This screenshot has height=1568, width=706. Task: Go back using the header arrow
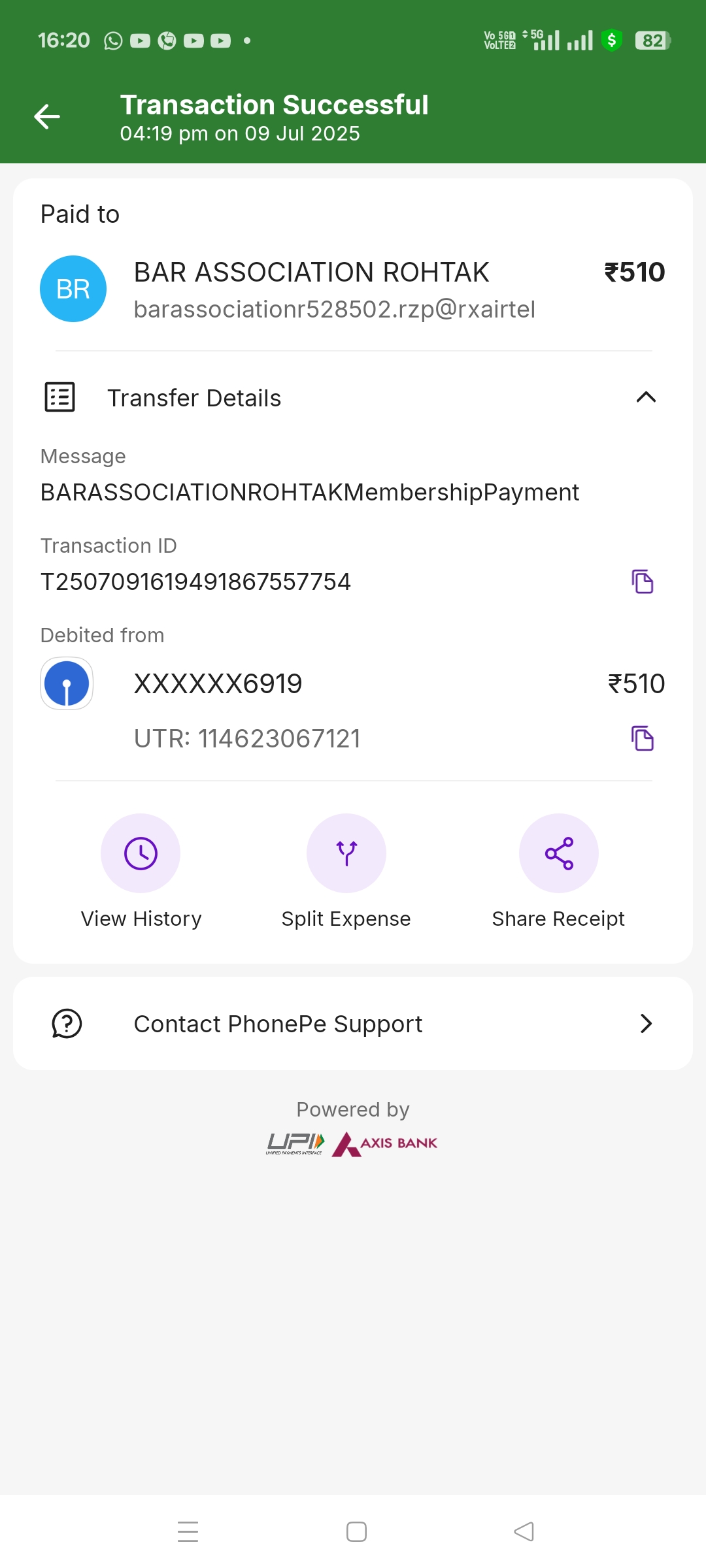tap(47, 117)
